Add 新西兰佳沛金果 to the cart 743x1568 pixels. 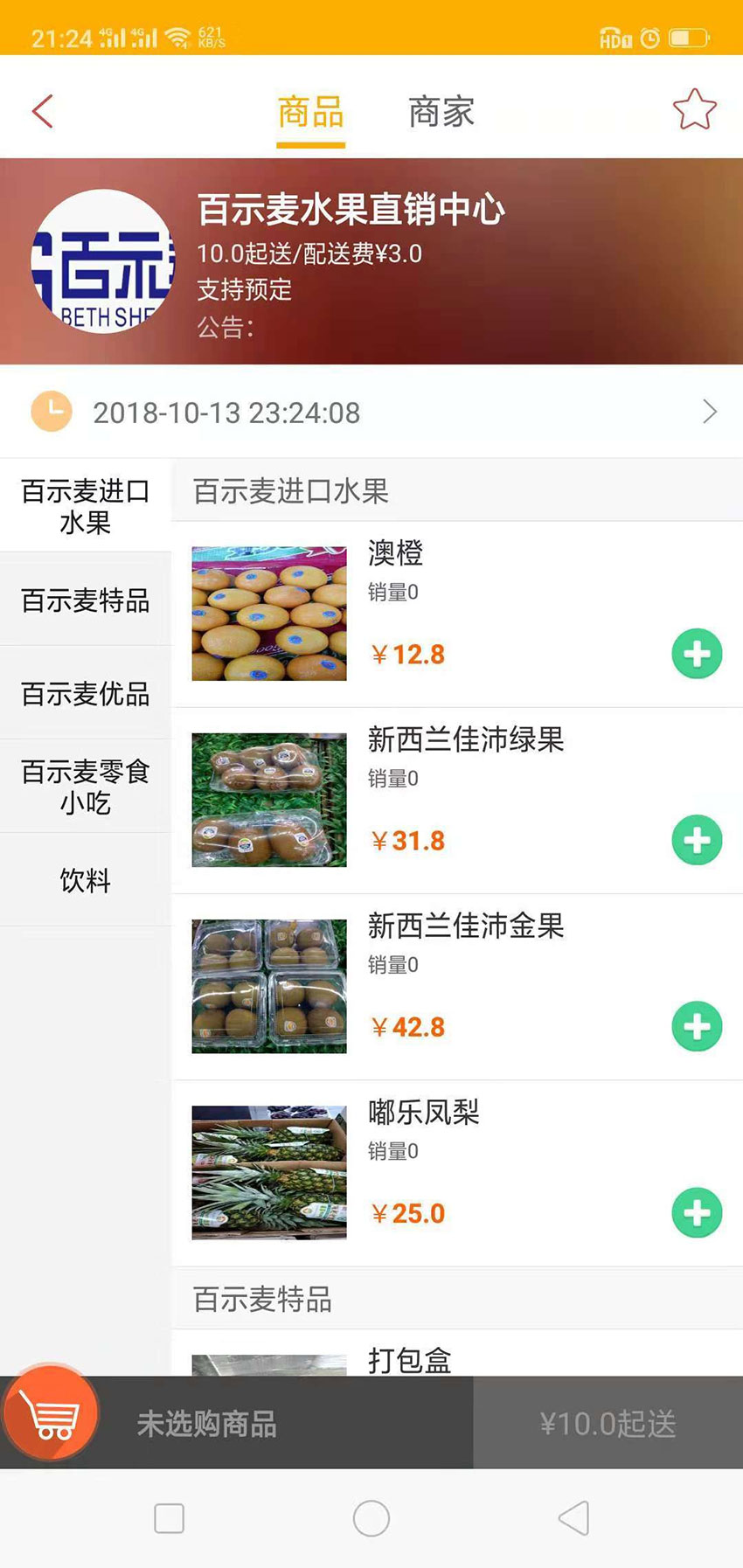click(x=697, y=1026)
